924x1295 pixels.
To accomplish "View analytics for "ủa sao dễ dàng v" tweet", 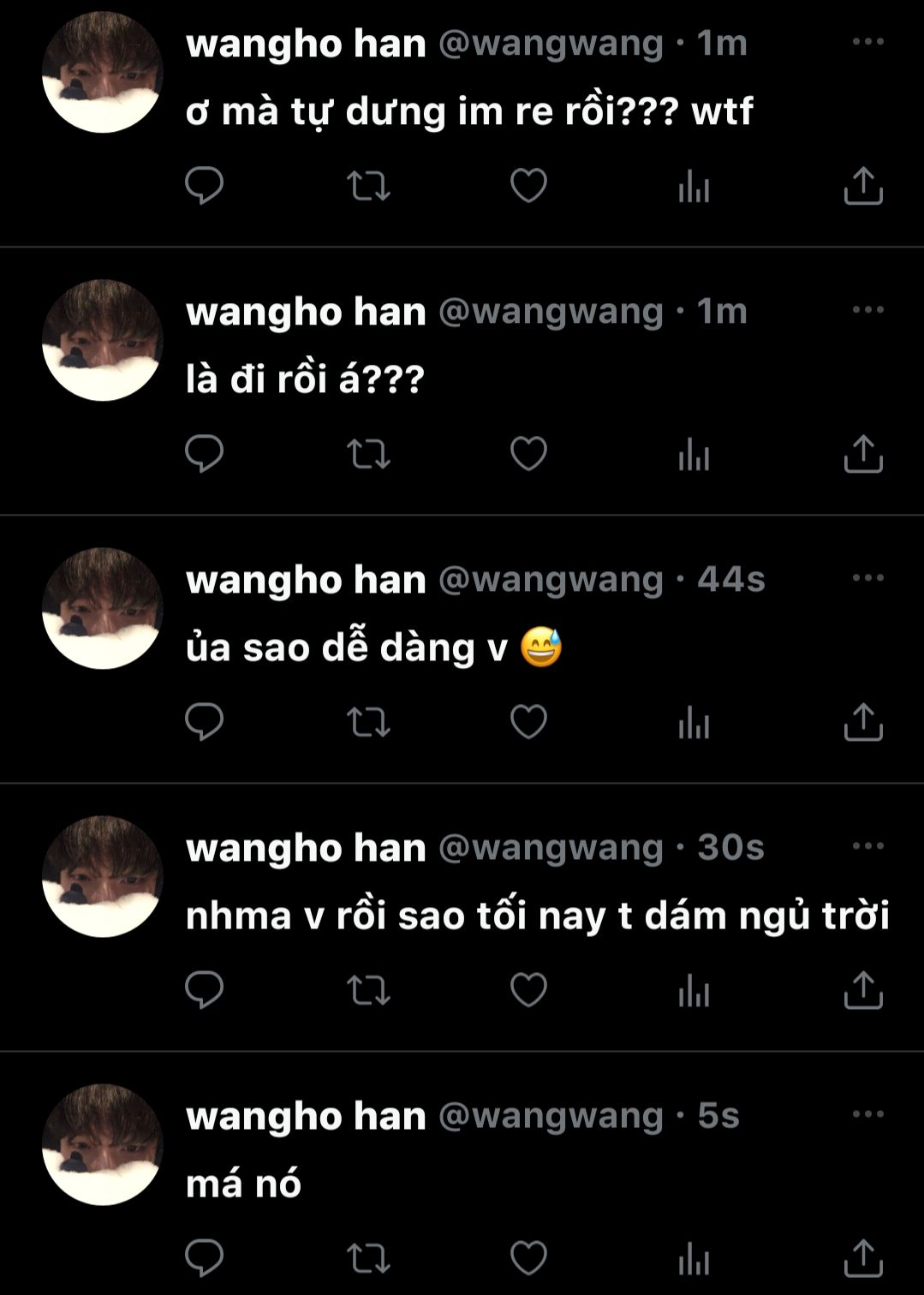I will coord(694,722).
